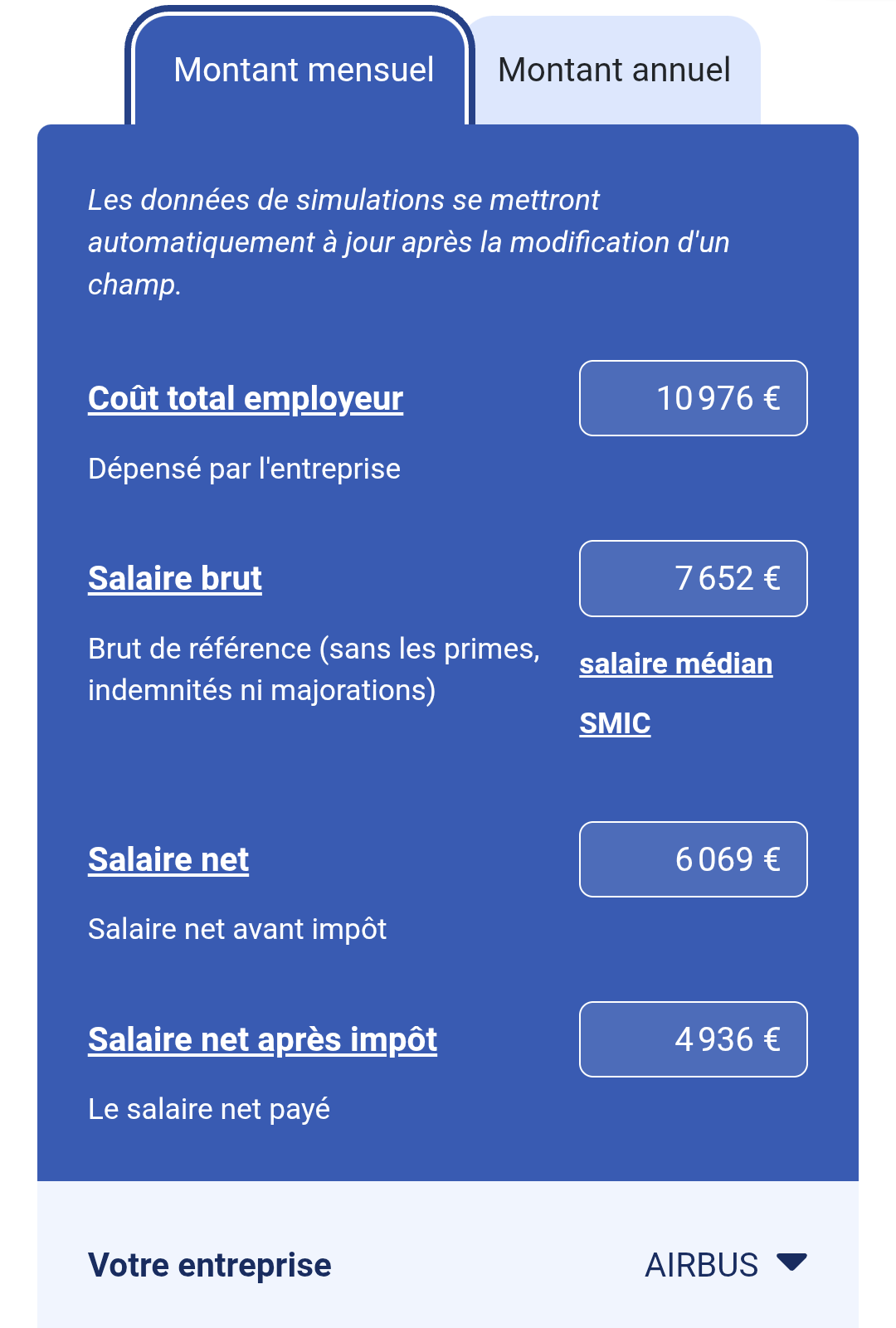Open the Salaire net link
Screen dimensions: 896x1328
(168, 859)
